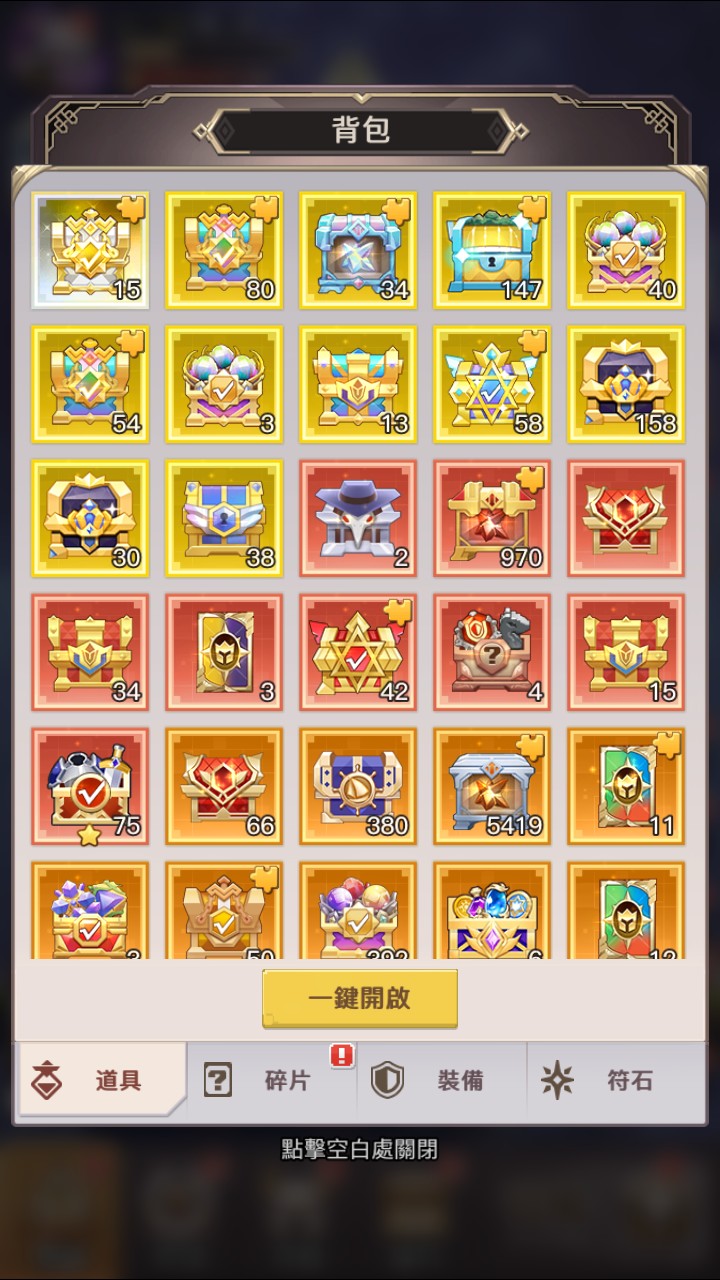Image resolution: width=720 pixels, height=1280 pixels.
Task: Open the masked hat item with quantity 2
Action: pyautogui.click(x=358, y=518)
